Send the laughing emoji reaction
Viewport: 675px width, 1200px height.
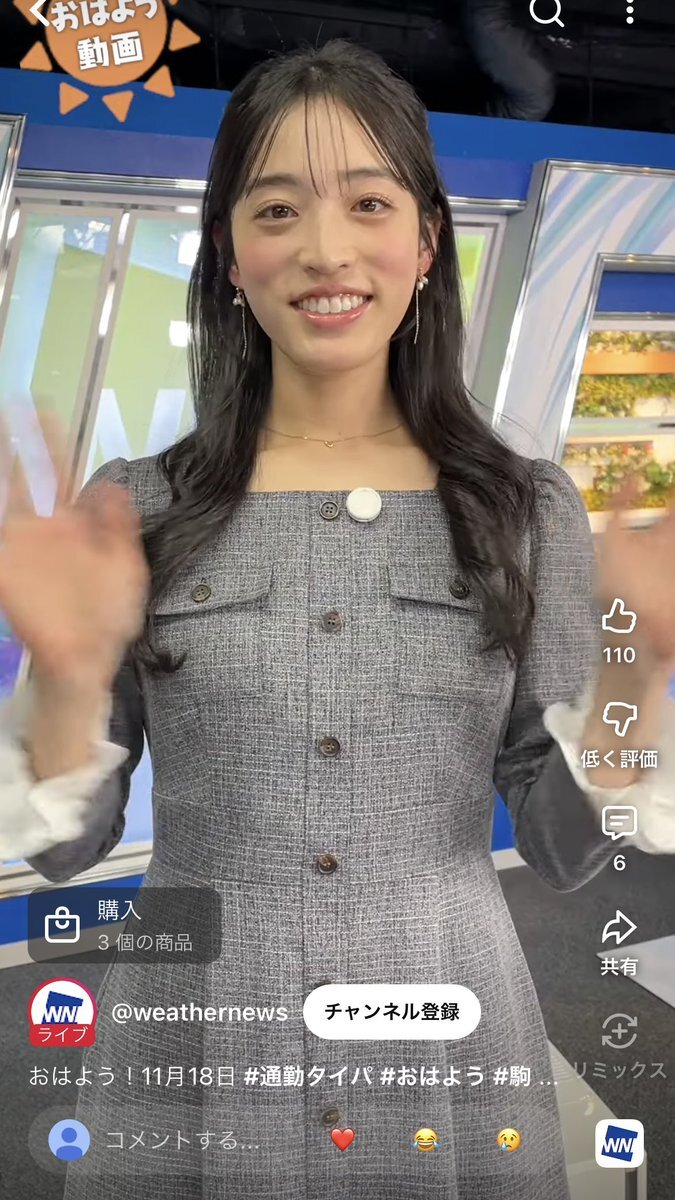tap(426, 1139)
